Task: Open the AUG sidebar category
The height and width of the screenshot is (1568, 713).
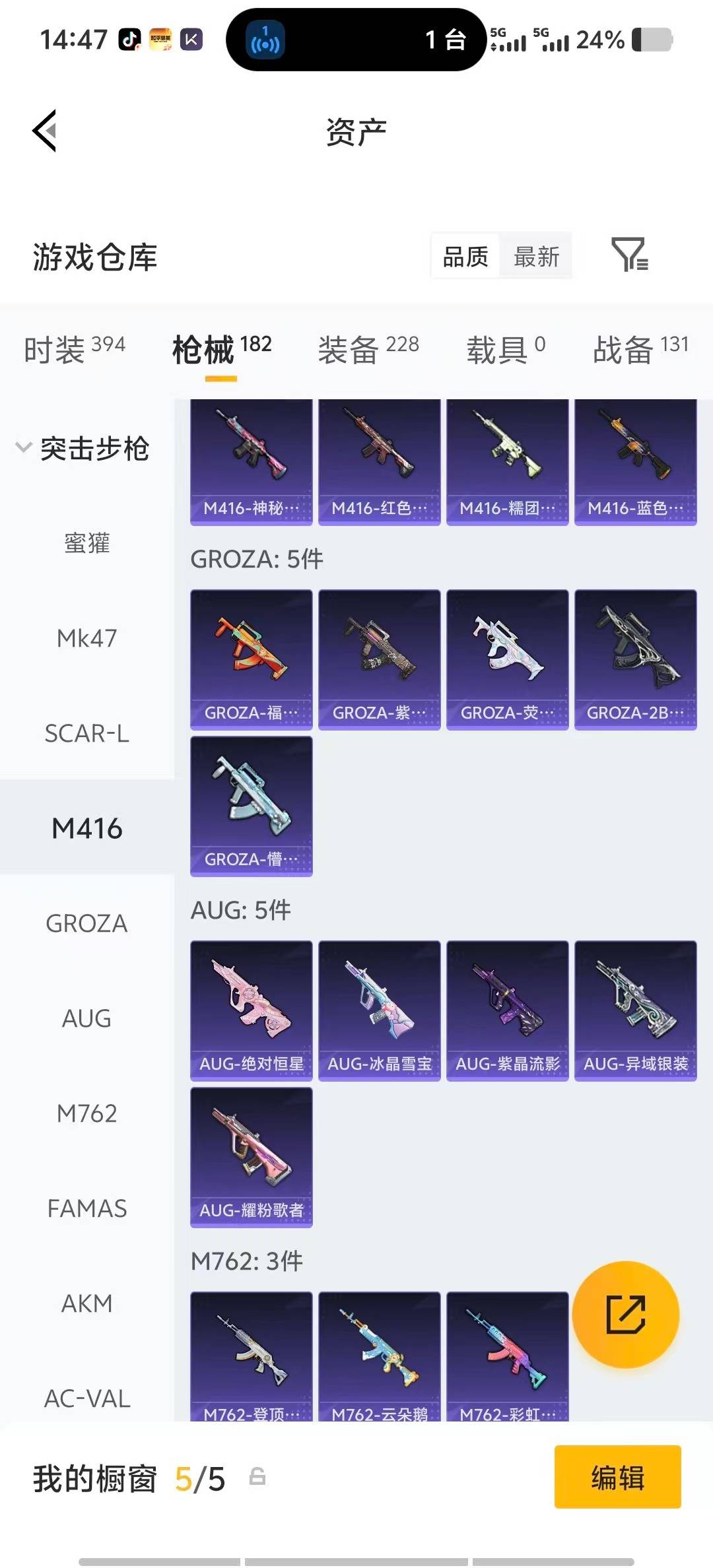Action: click(86, 1018)
